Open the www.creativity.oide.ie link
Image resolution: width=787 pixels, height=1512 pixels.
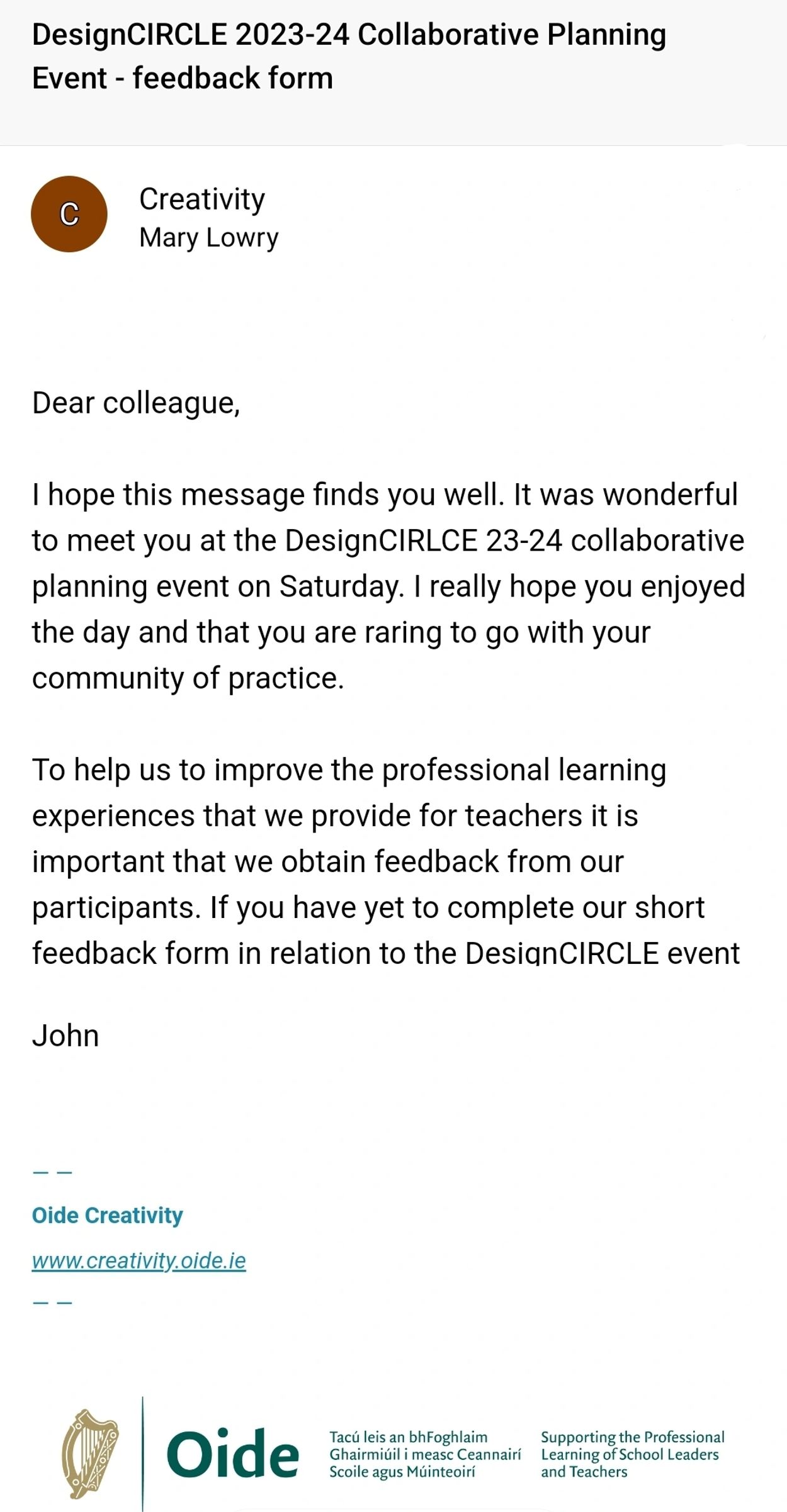(139, 1260)
